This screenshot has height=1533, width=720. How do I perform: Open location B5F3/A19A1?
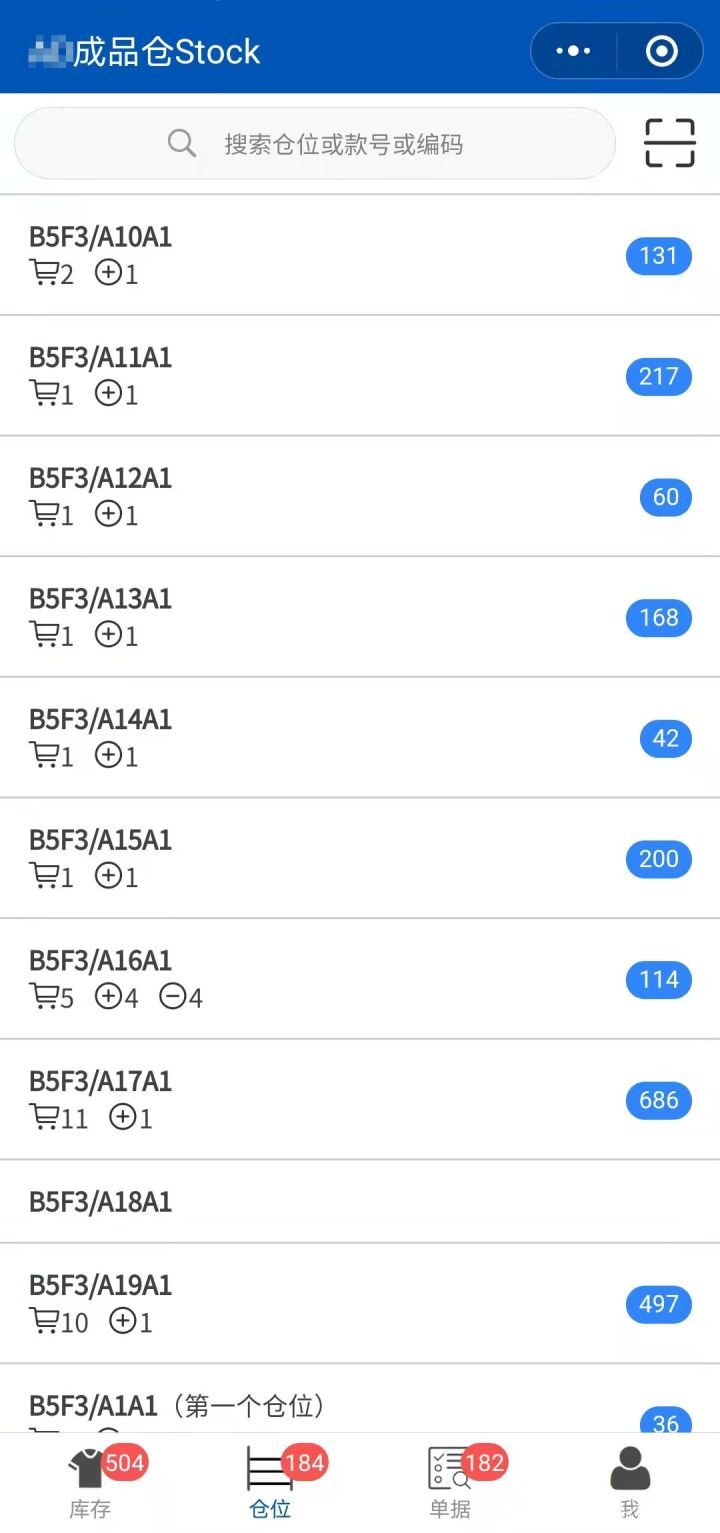tap(360, 1304)
